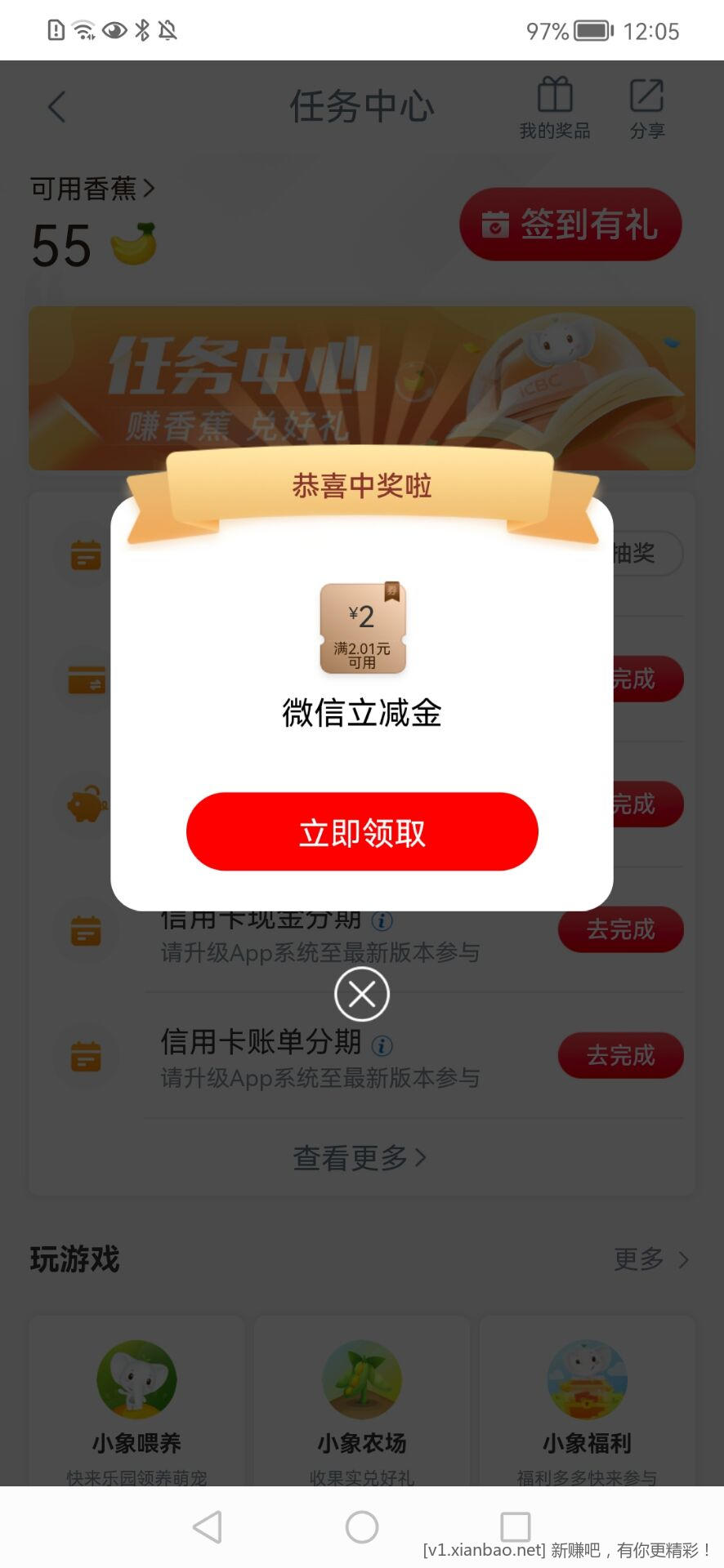Dismiss the prize popup with X

362,994
